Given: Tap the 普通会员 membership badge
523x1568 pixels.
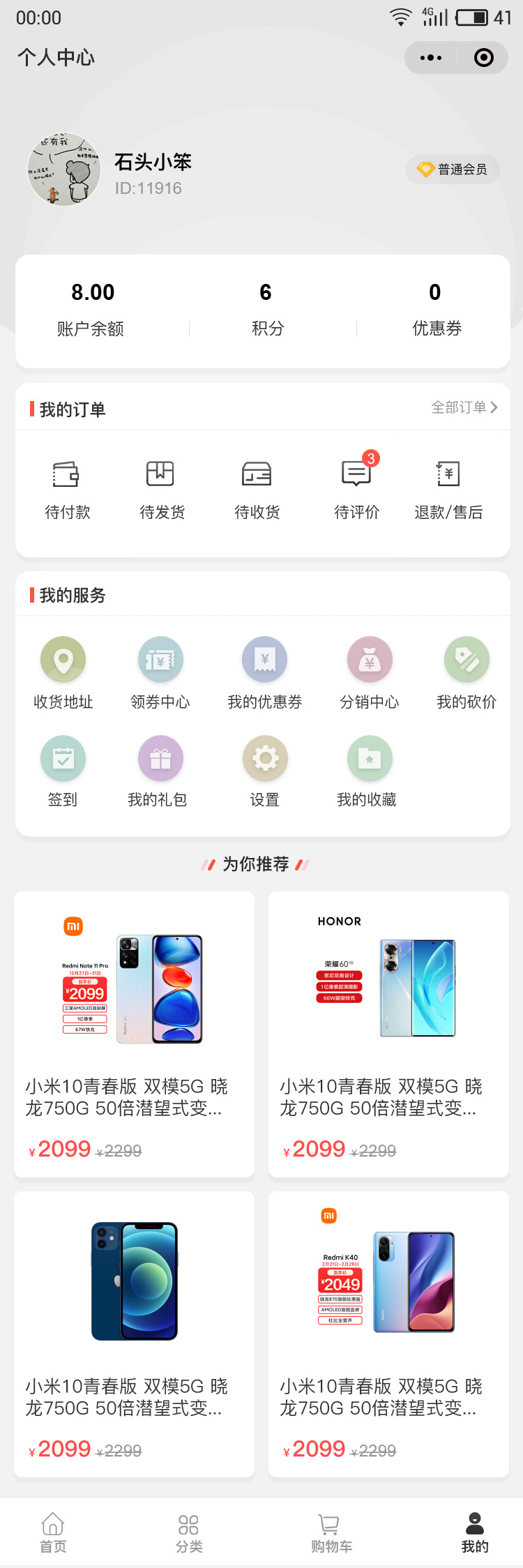Looking at the screenshot, I should (453, 169).
